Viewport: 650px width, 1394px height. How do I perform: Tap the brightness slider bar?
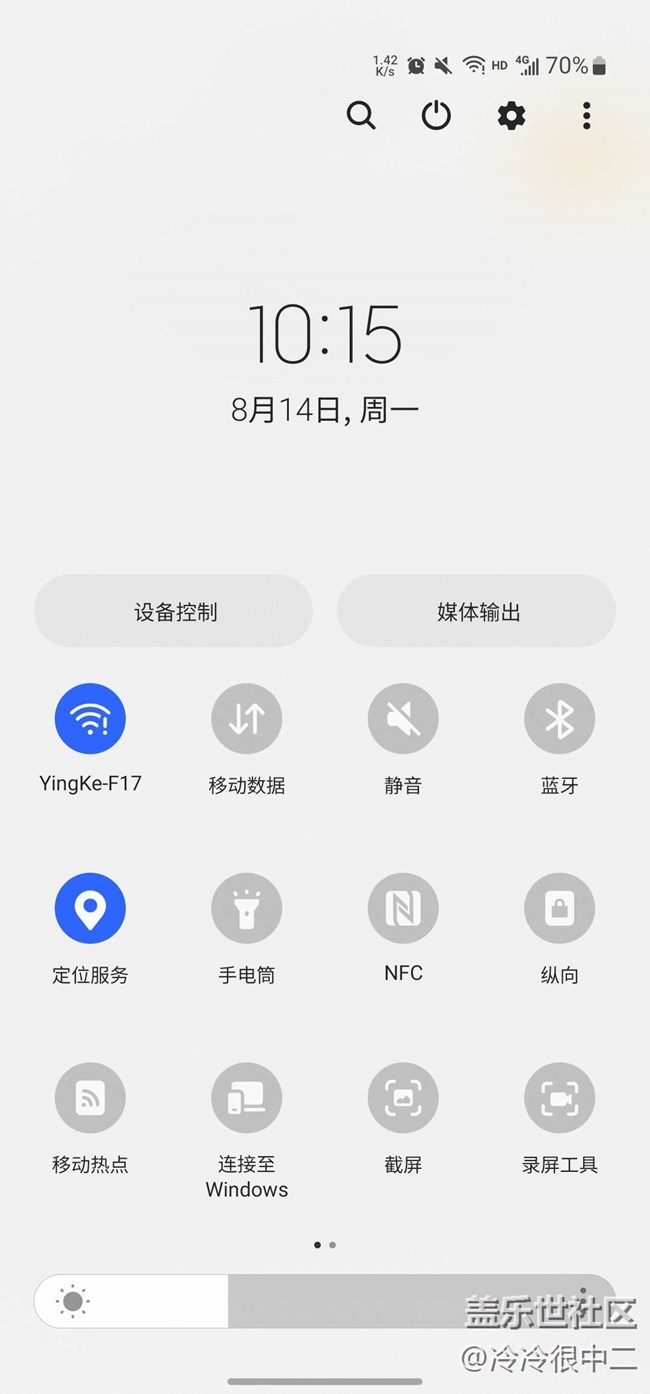[x=325, y=1301]
